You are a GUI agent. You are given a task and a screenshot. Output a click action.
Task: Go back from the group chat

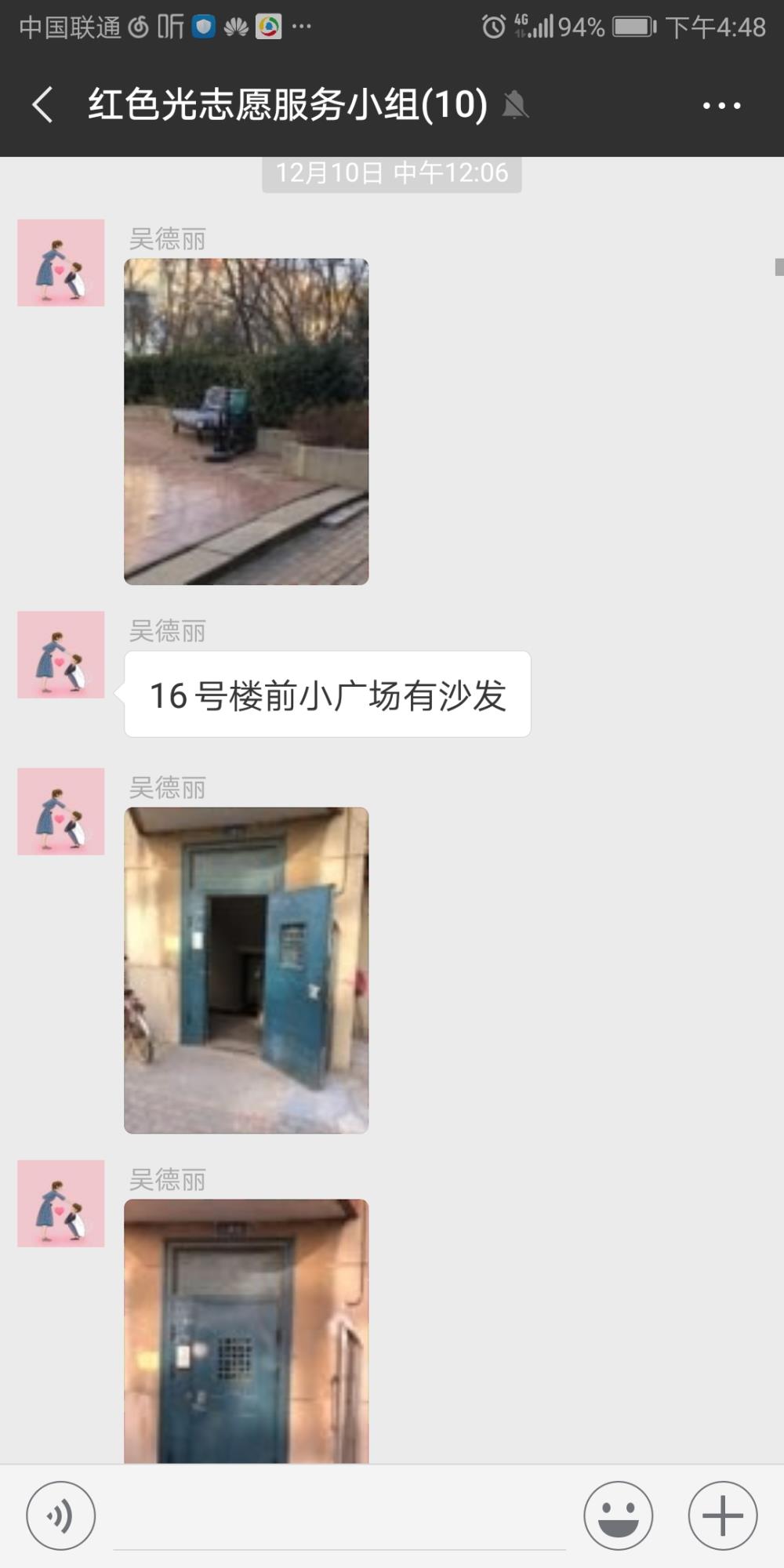coord(43,105)
